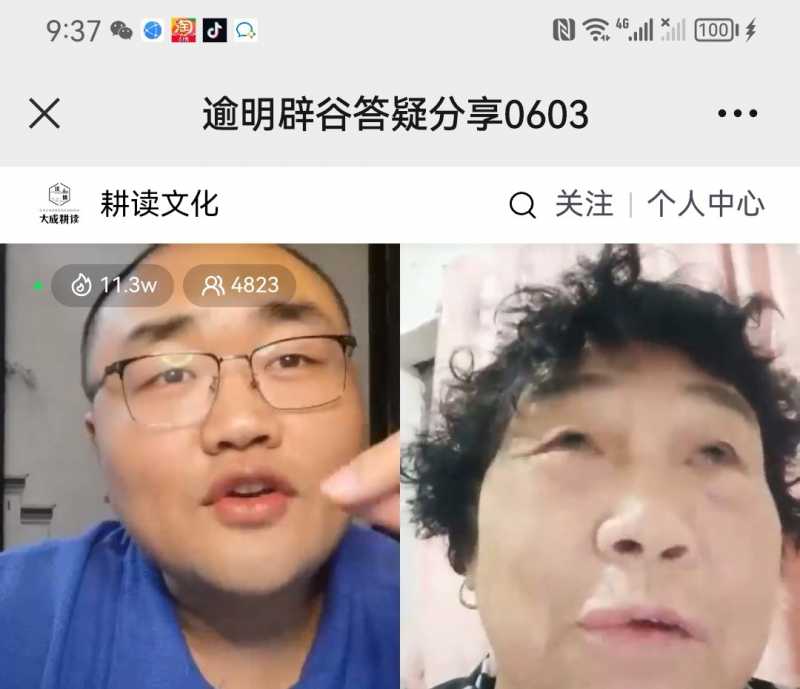Open the search magnifier icon
The image size is (800, 689).
pos(522,206)
